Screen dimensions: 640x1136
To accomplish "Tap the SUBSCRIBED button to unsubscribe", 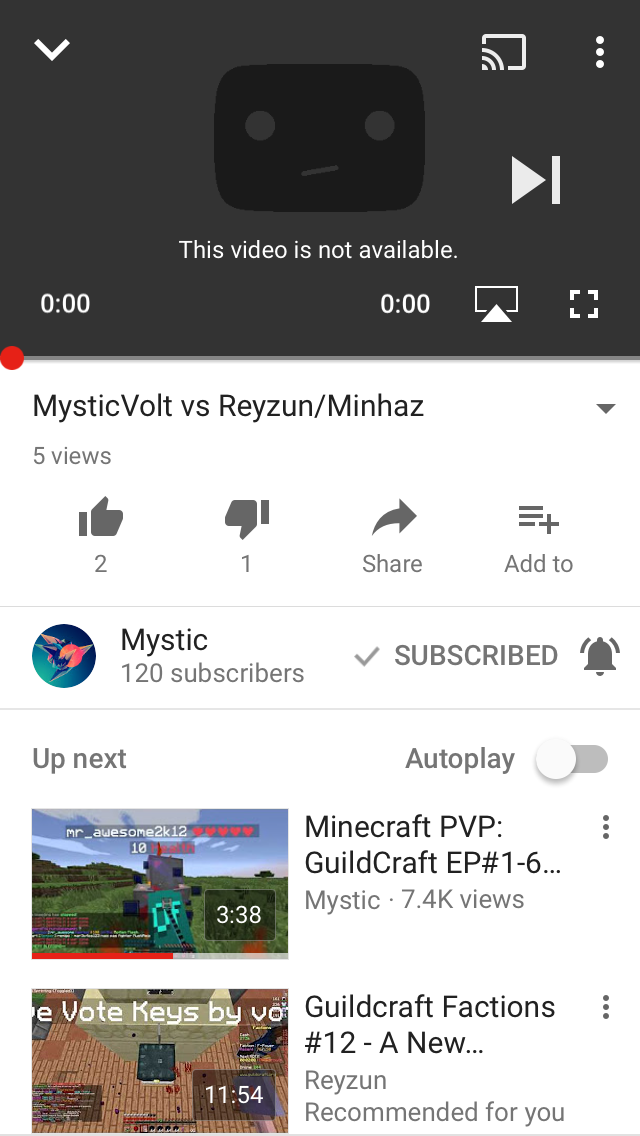I will coord(457,656).
